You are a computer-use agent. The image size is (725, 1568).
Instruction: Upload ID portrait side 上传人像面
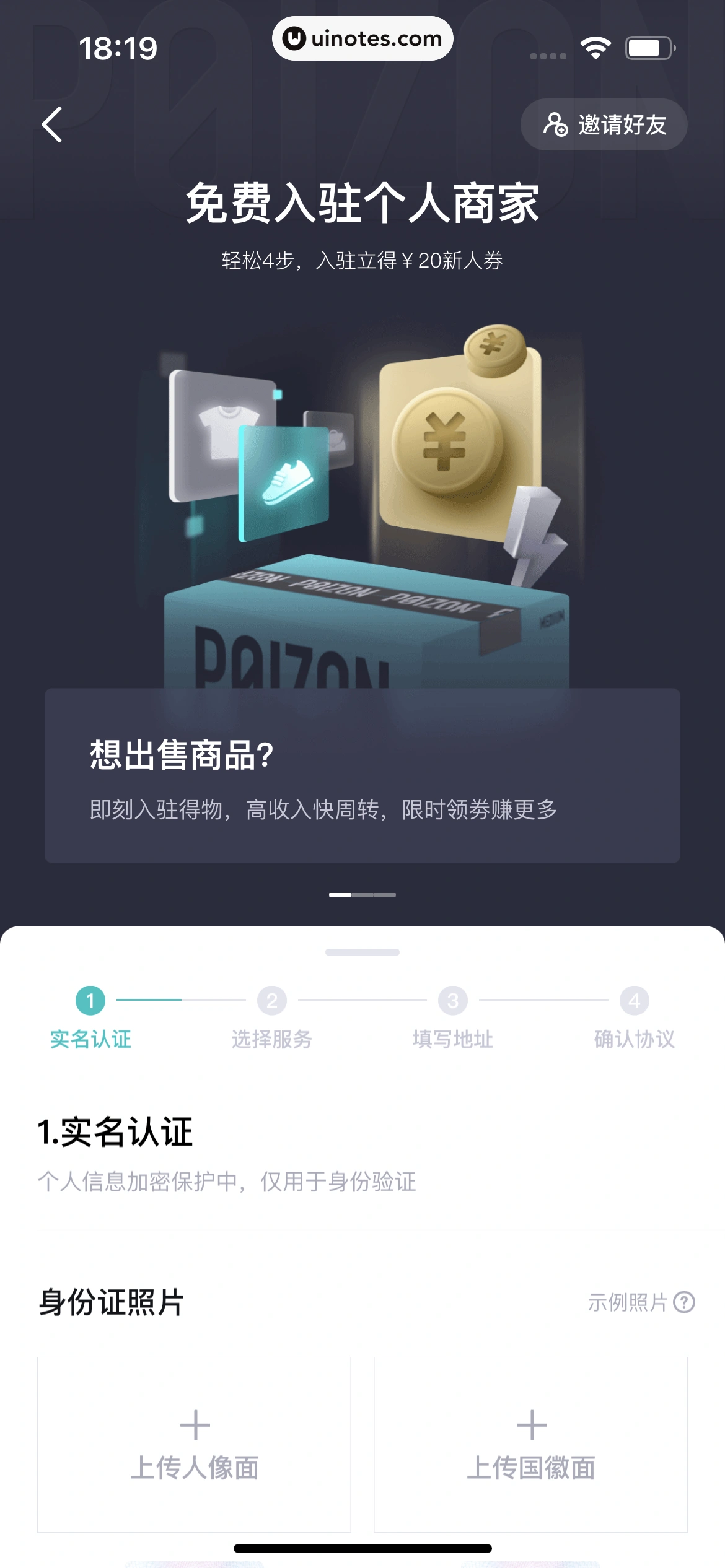(x=194, y=1444)
